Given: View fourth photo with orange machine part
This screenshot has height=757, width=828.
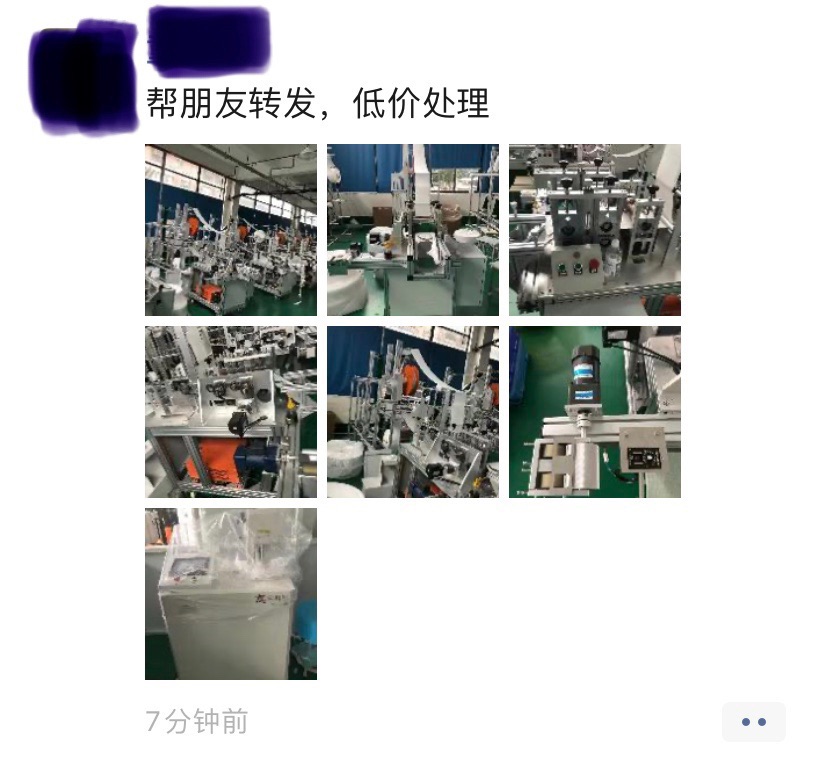Looking at the screenshot, I should point(231,412).
